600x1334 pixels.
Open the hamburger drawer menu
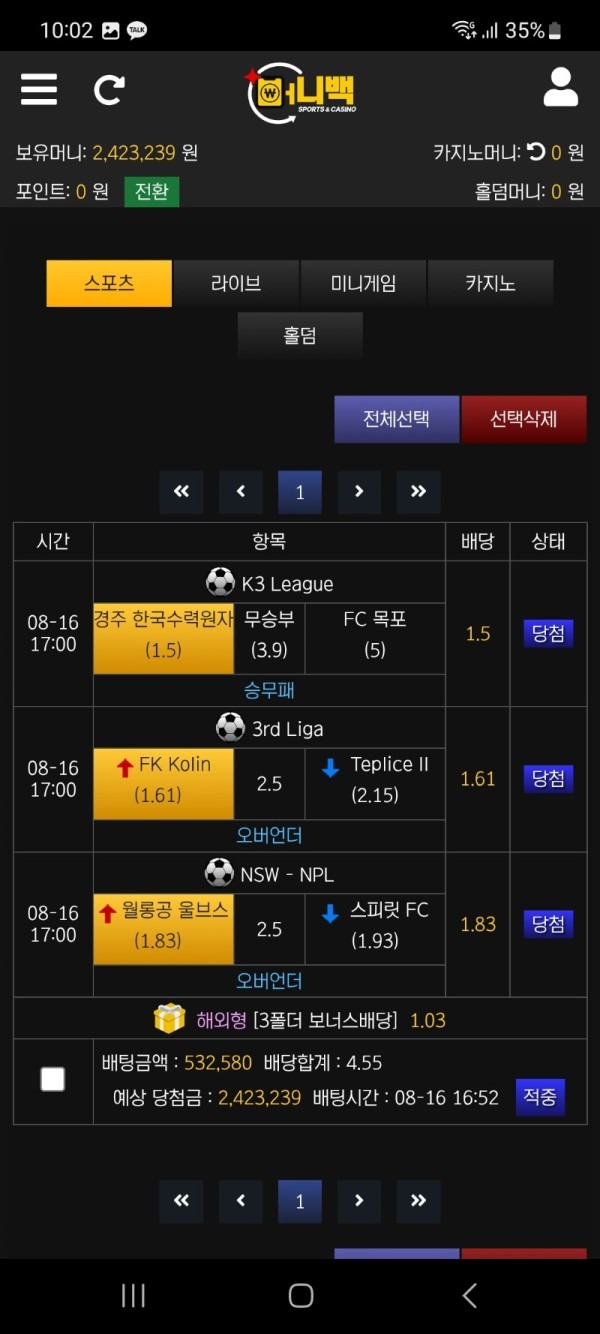coord(39,89)
